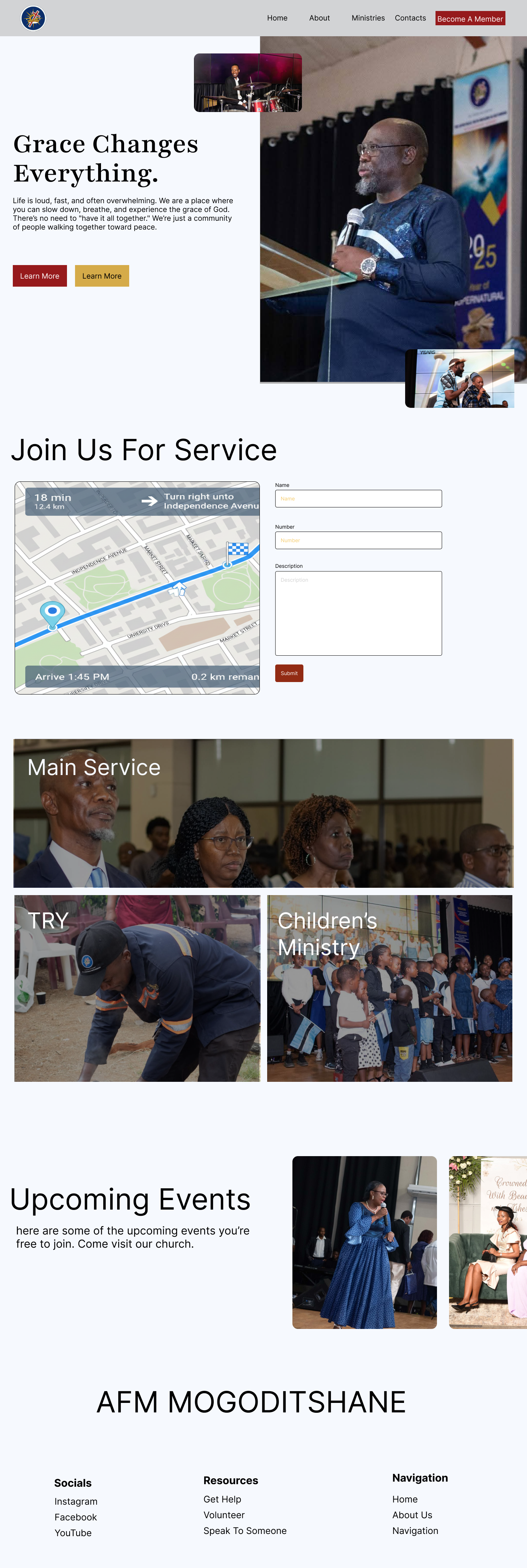
Task: Open Contacts in the header
Action: (410, 18)
